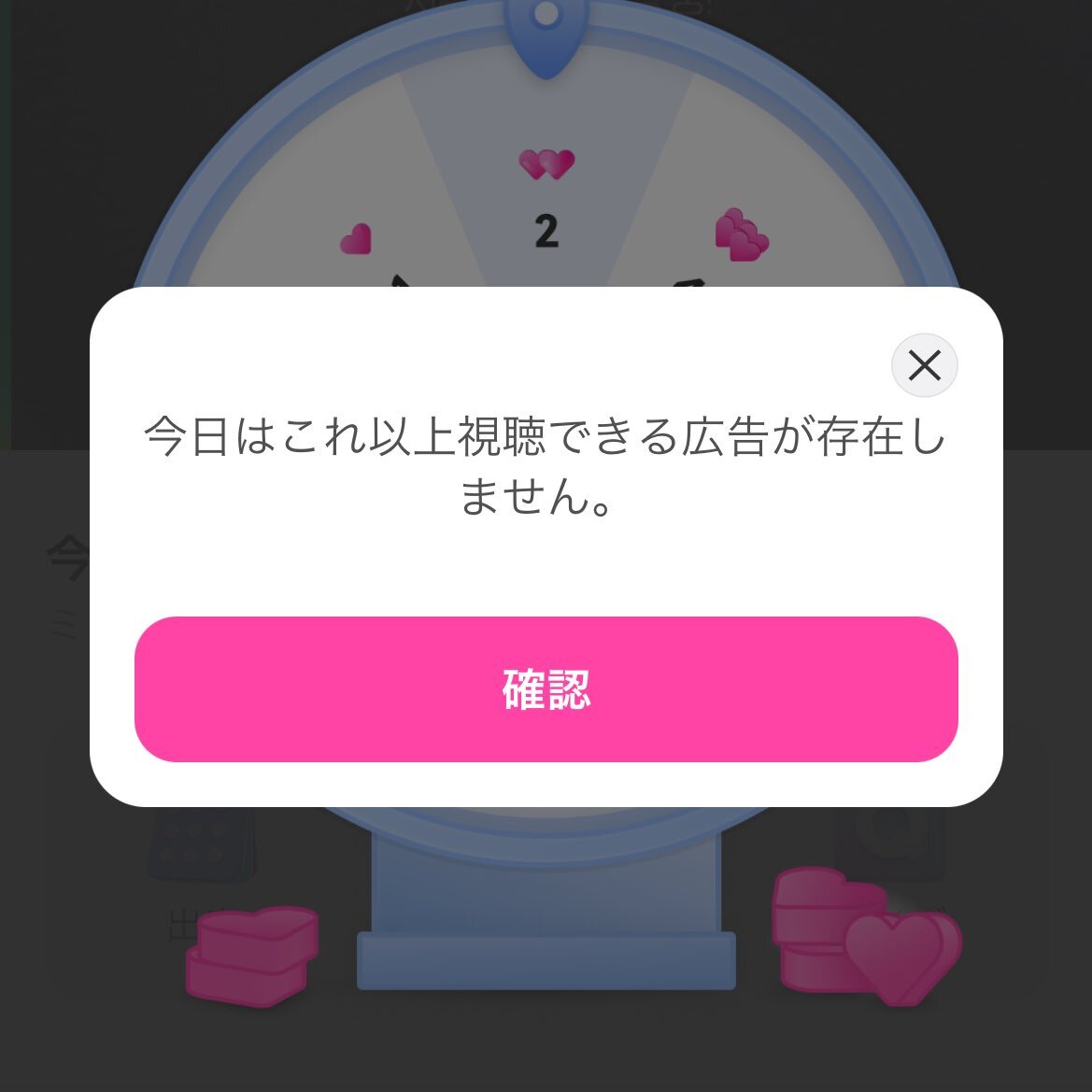The width and height of the screenshot is (1092, 1092).
Task: Tap the pink 確認 button
Action: (x=546, y=689)
